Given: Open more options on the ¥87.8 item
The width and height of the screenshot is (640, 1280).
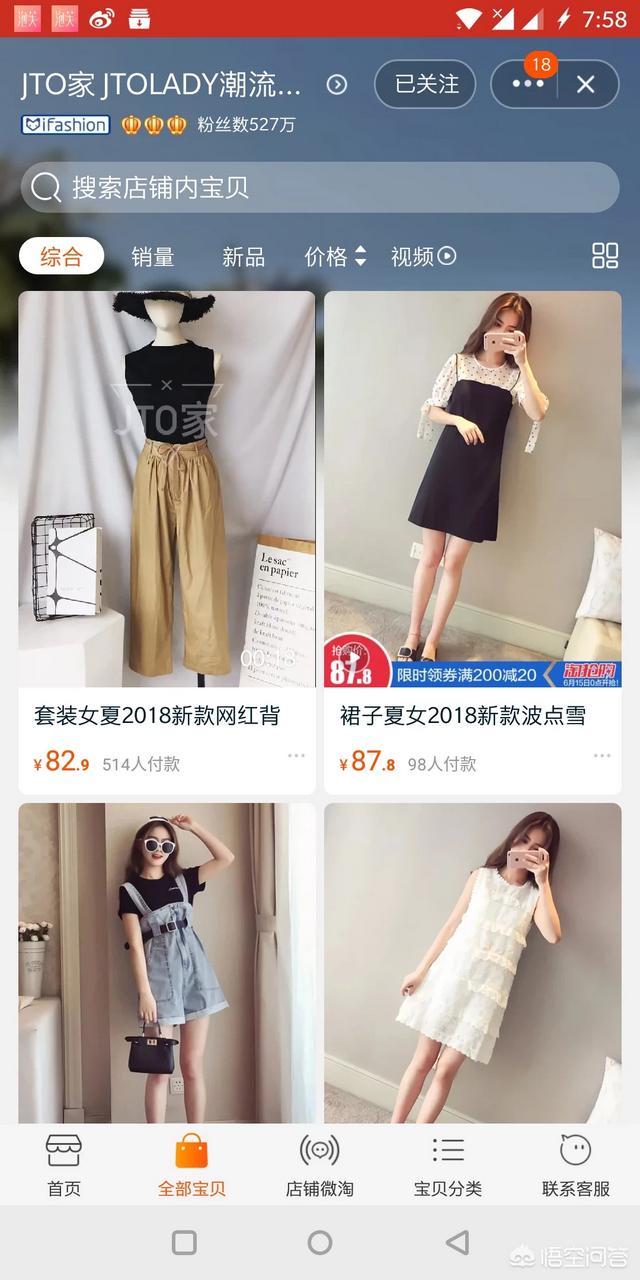Looking at the screenshot, I should pos(601,756).
